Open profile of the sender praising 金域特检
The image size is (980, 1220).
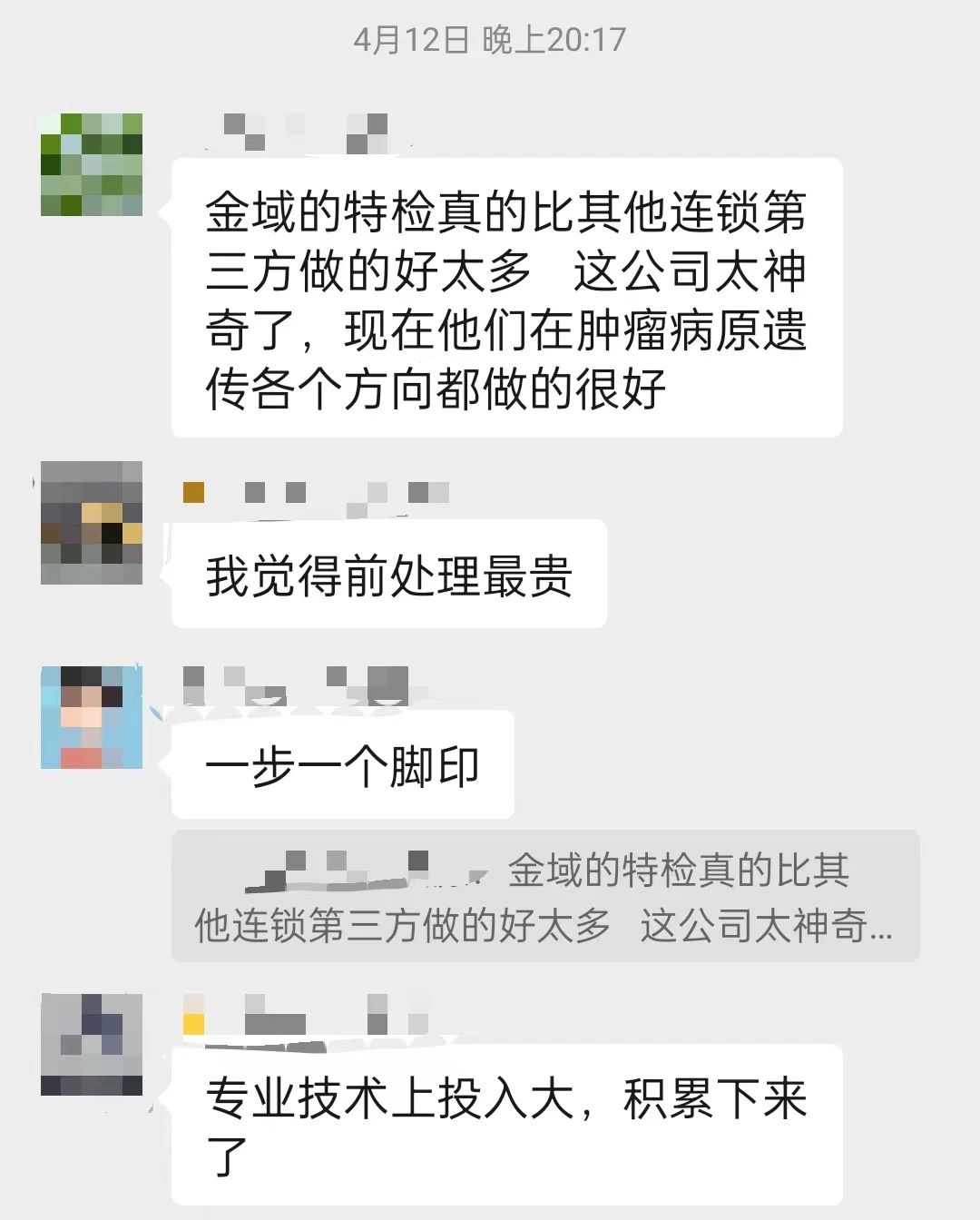pyautogui.click(x=92, y=164)
